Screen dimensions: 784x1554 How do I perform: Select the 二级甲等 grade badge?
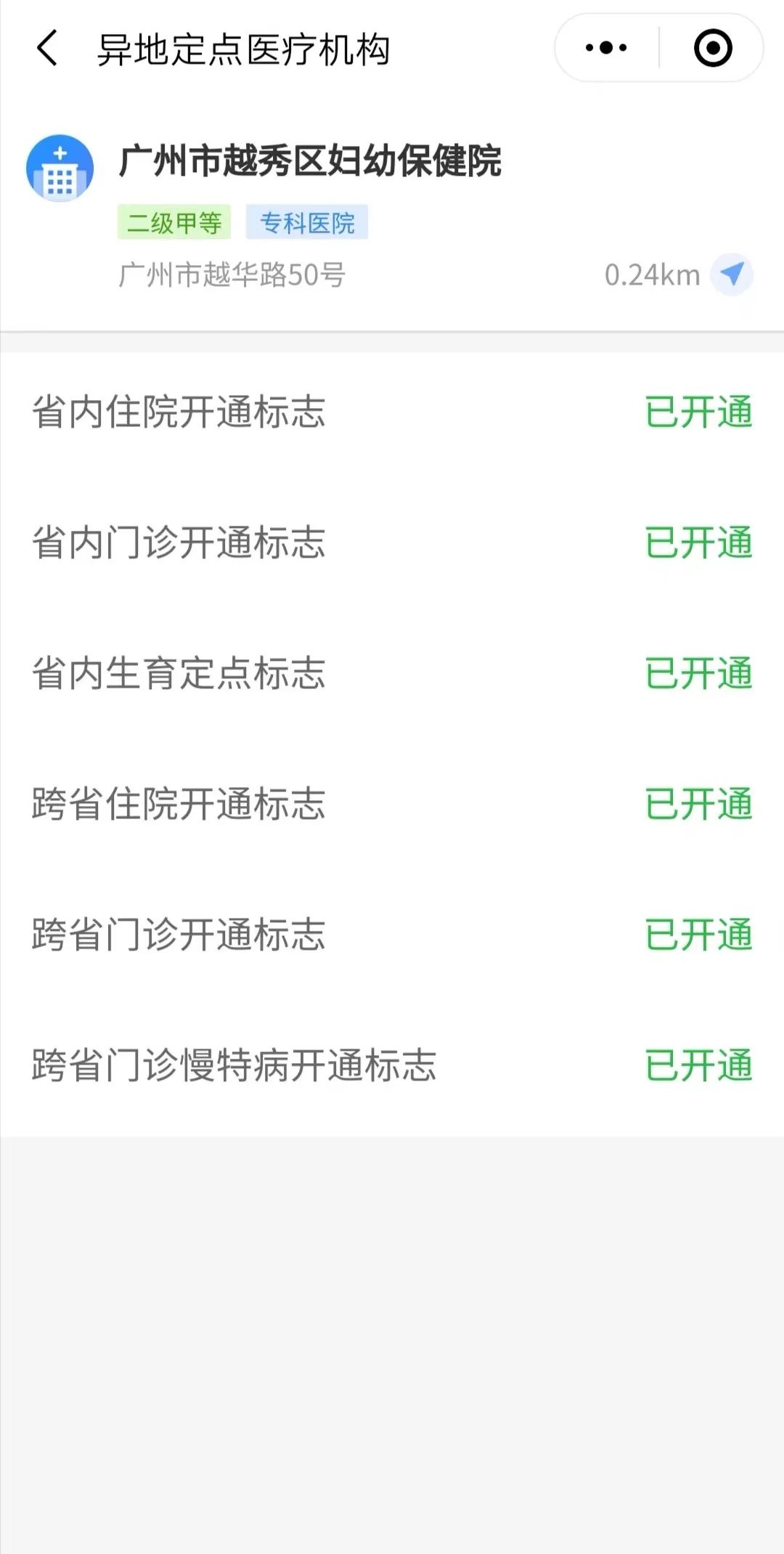coord(174,222)
